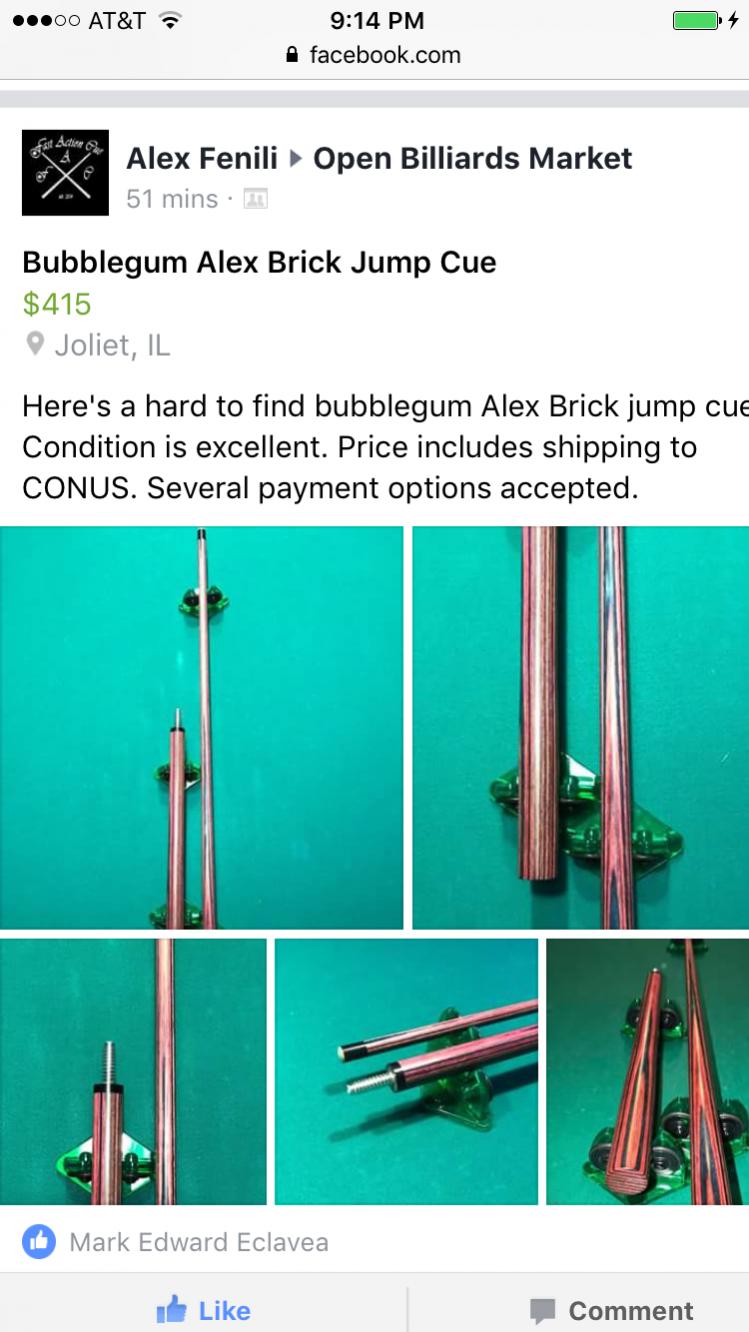The image size is (749, 1332).
Task: See who liked: Mark Edward Eclavea
Action: coord(198,1242)
